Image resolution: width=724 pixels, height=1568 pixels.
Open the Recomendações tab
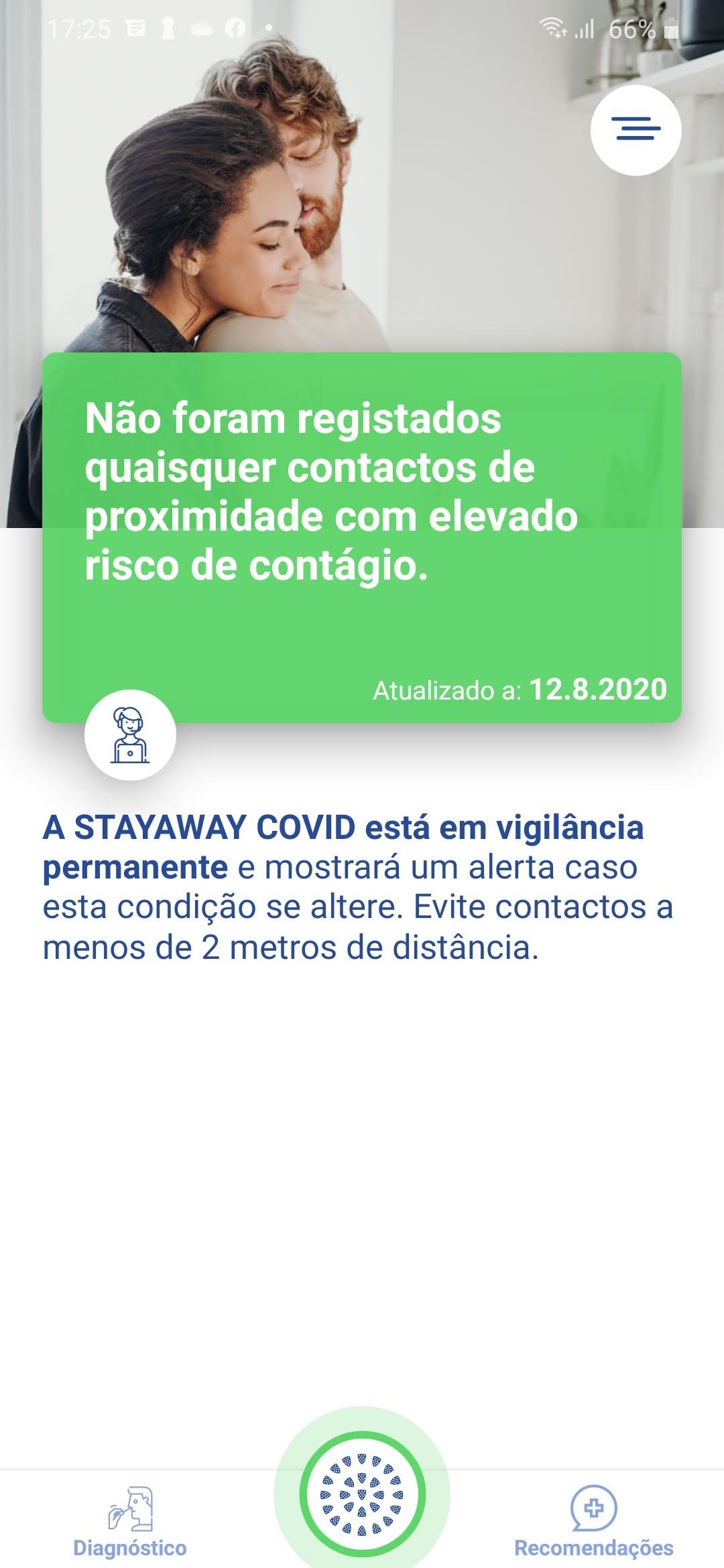point(593,1520)
